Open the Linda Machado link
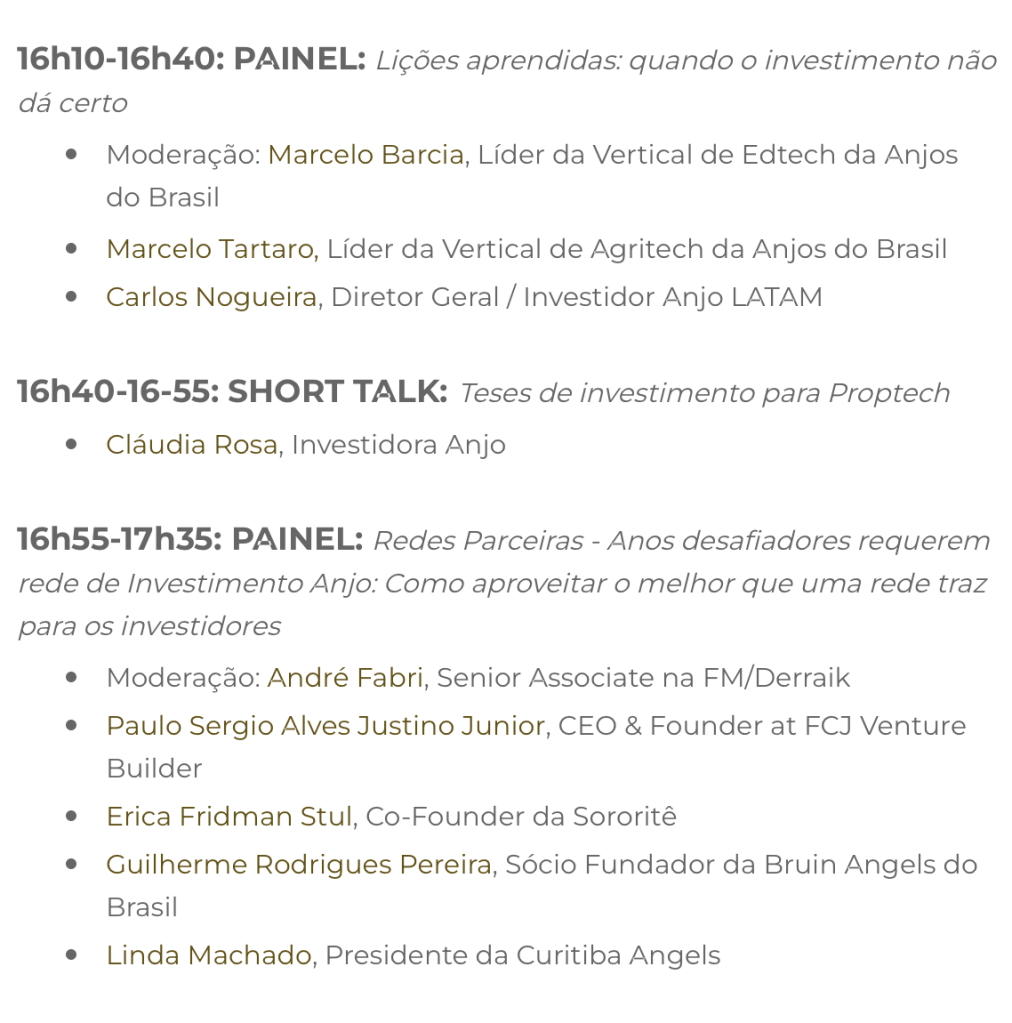This screenshot has height=1023, width=1012. (x=208, y=956)
